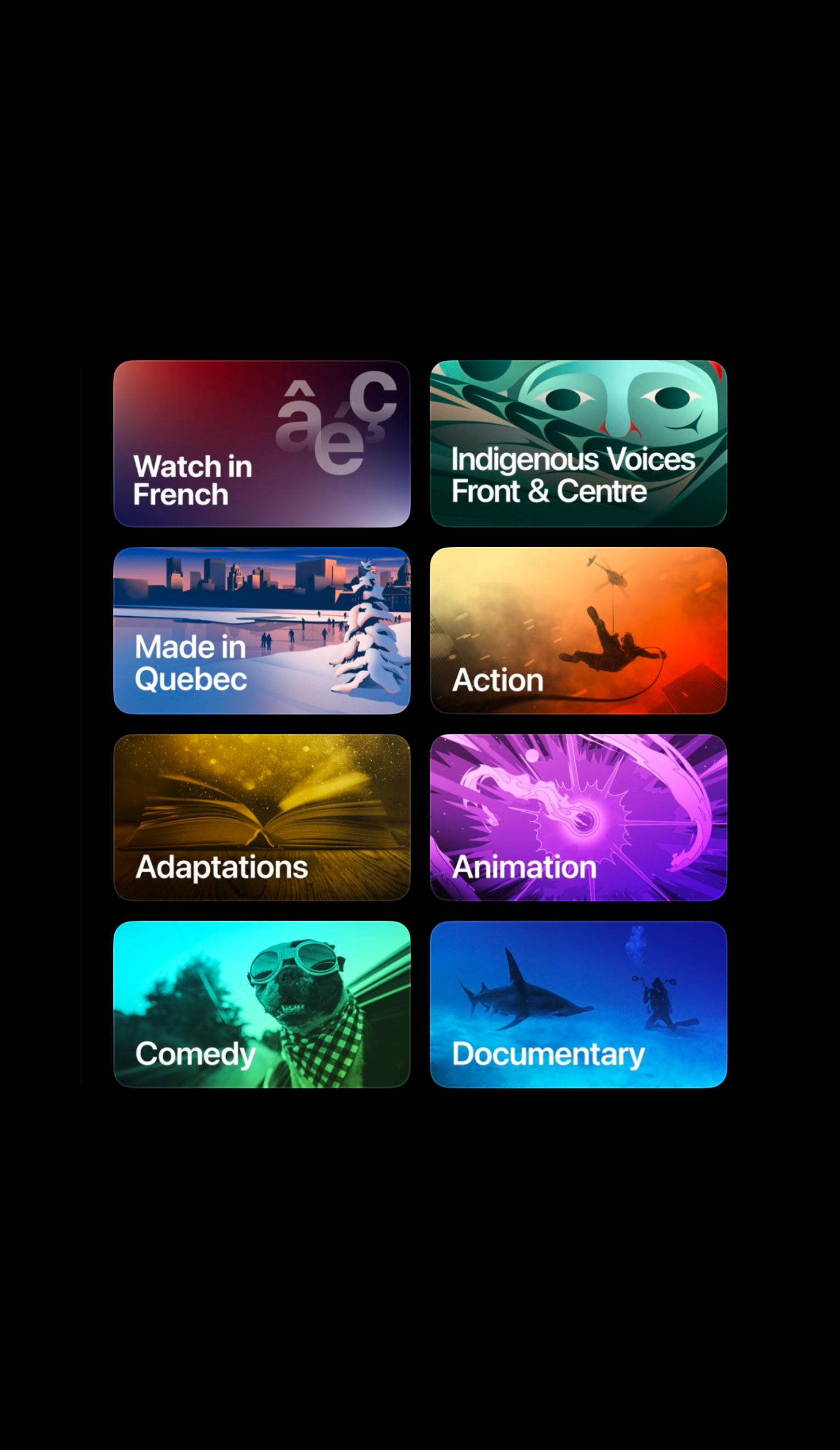Open the Watch in French category

[x=262, y=444]
